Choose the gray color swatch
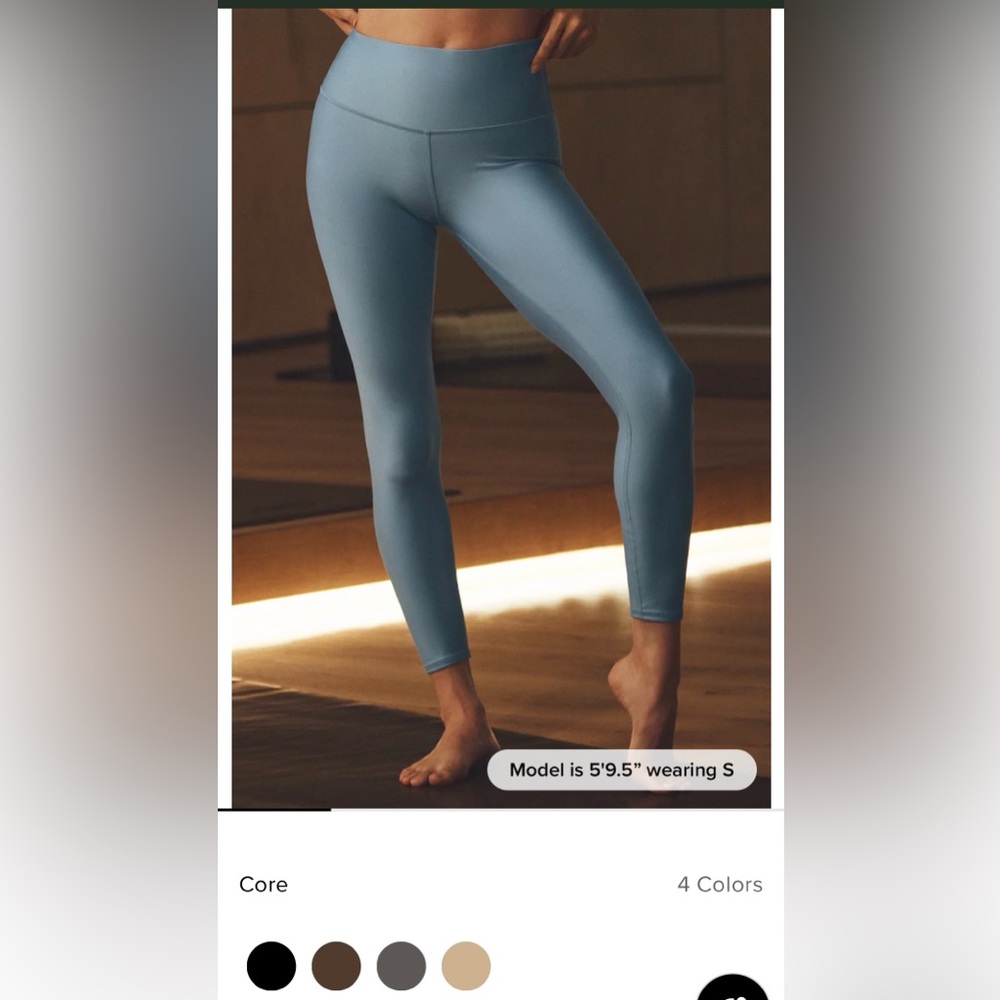The width and height of the screenshot is (1000, 1000). (x=401, y=966)
